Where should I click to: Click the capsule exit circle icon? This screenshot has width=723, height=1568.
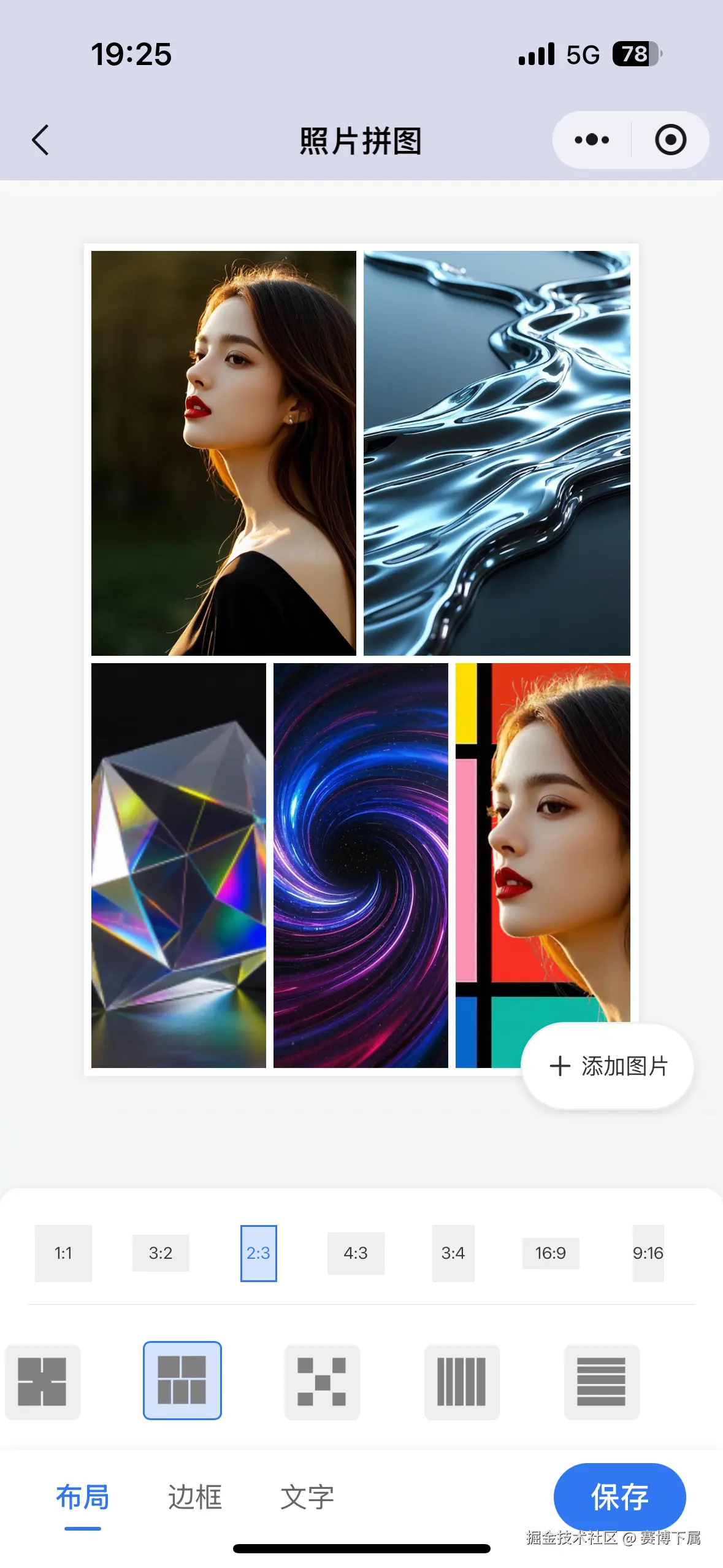[x=670, y=139]
